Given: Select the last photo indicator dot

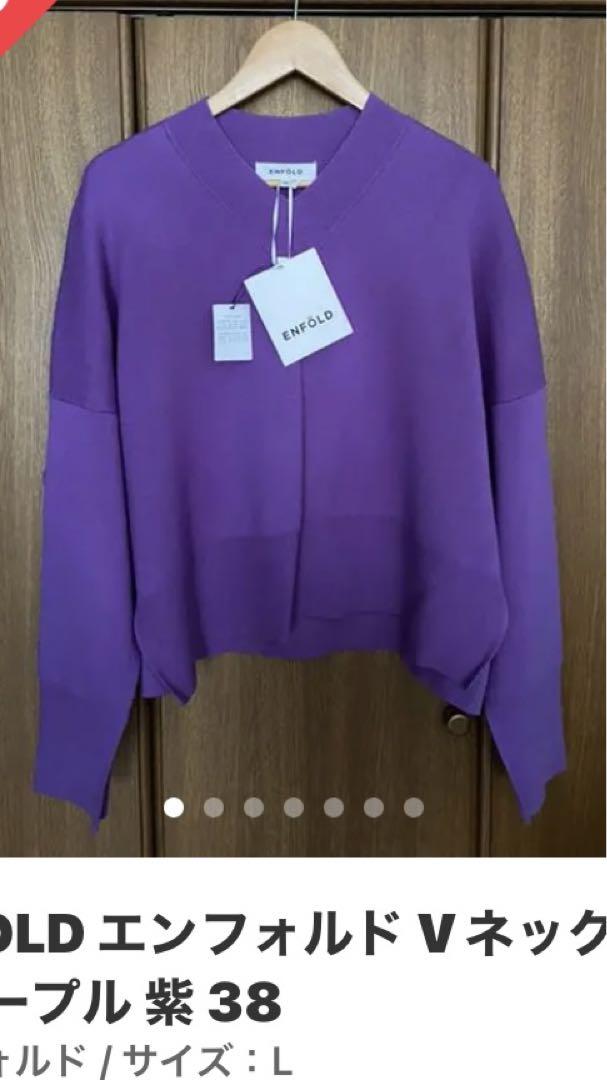Looking at the screenshot, I should pyautogui.click(x=413, y=806).
